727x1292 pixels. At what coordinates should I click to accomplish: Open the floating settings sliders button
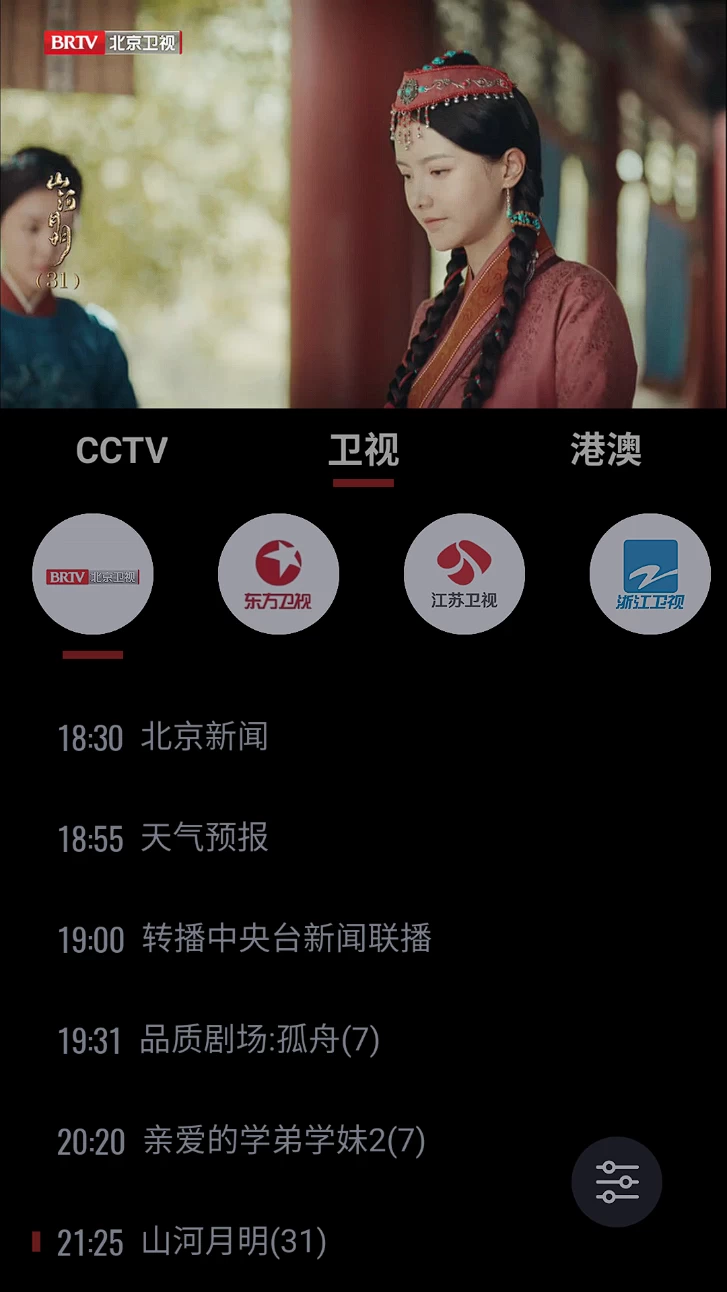tap(616, 1182)
